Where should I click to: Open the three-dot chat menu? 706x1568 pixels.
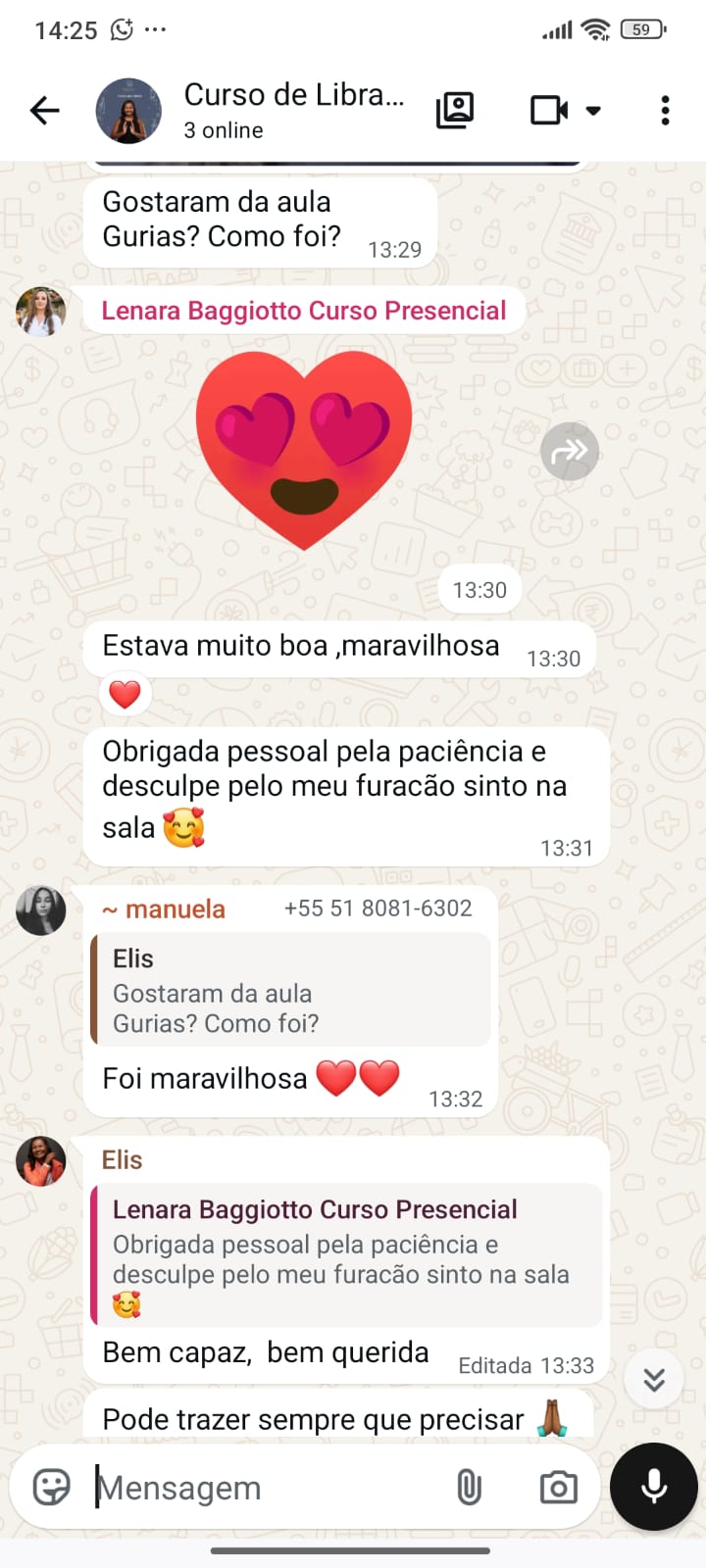[665, 110]
